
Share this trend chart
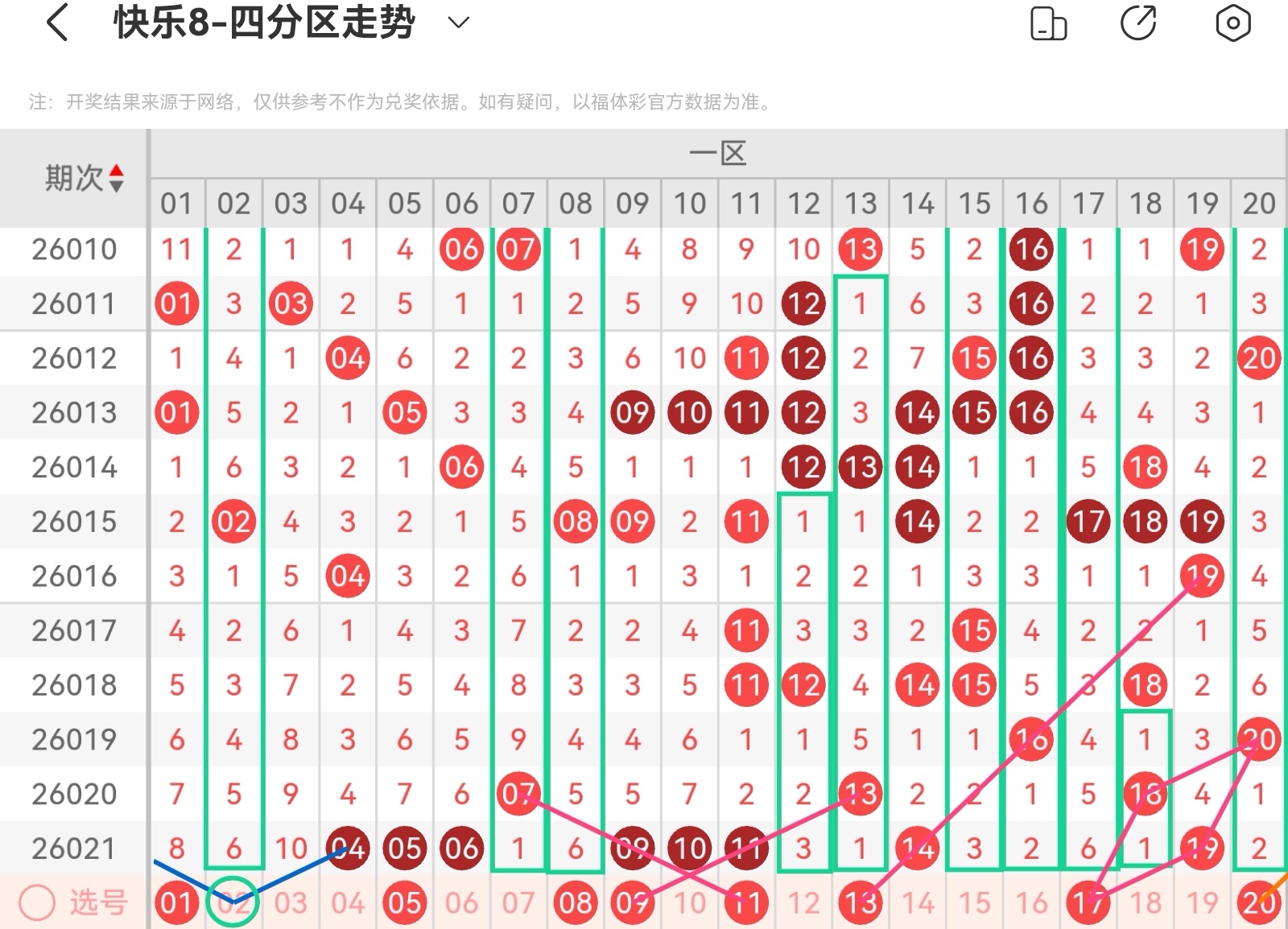pyautogui.click(x=1138, y=23)
